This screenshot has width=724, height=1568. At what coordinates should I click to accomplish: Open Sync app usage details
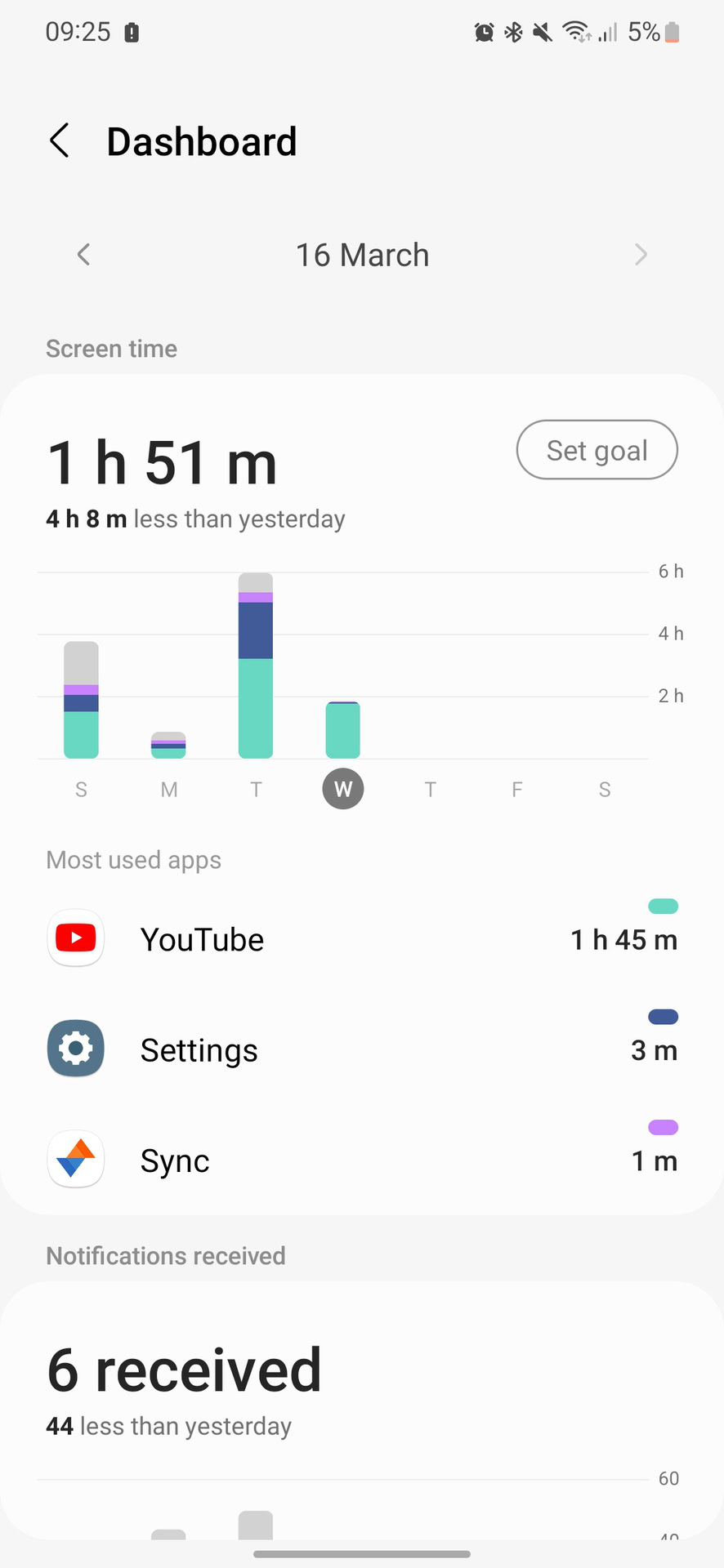362,1160
